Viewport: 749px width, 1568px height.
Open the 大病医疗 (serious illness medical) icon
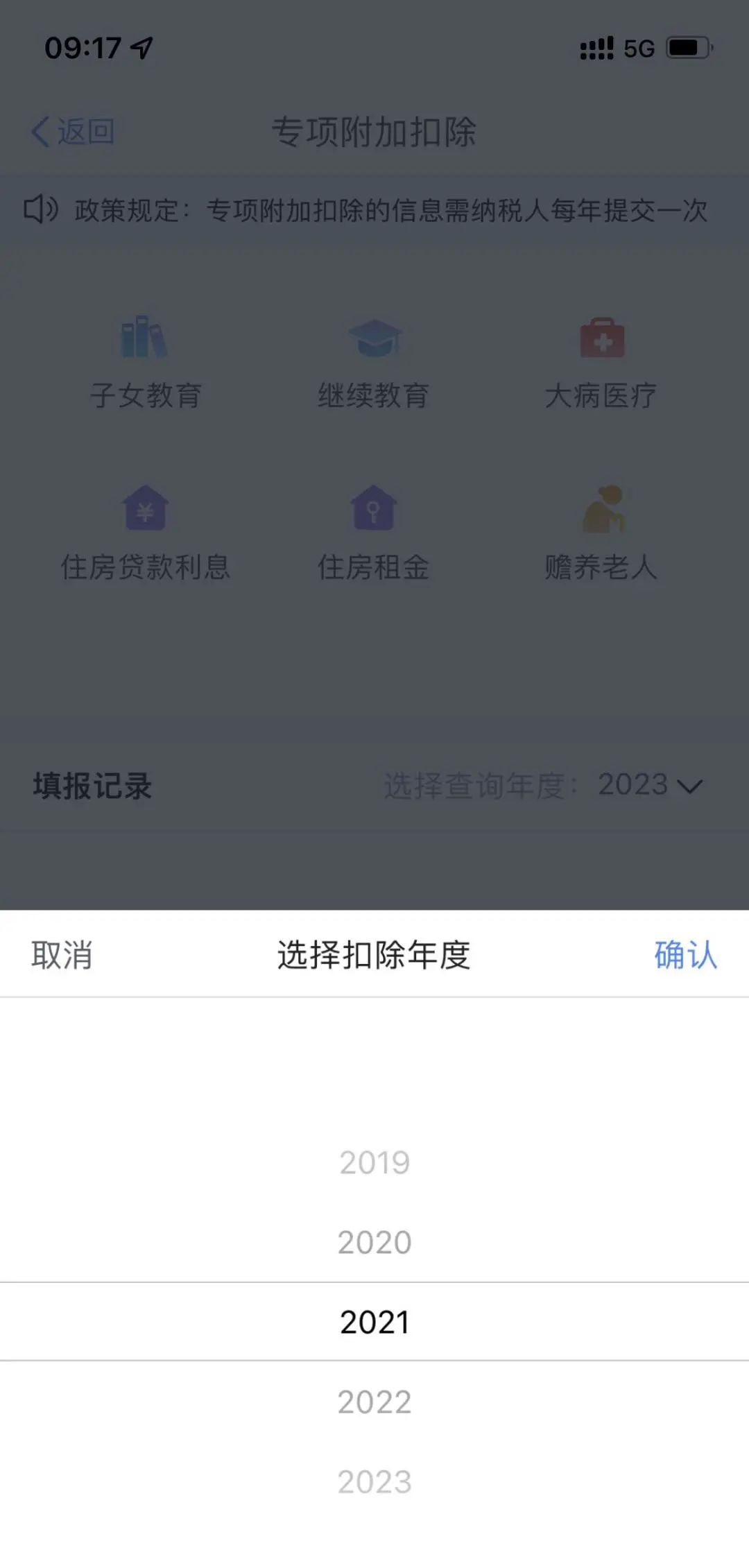(x=601, y=361)
